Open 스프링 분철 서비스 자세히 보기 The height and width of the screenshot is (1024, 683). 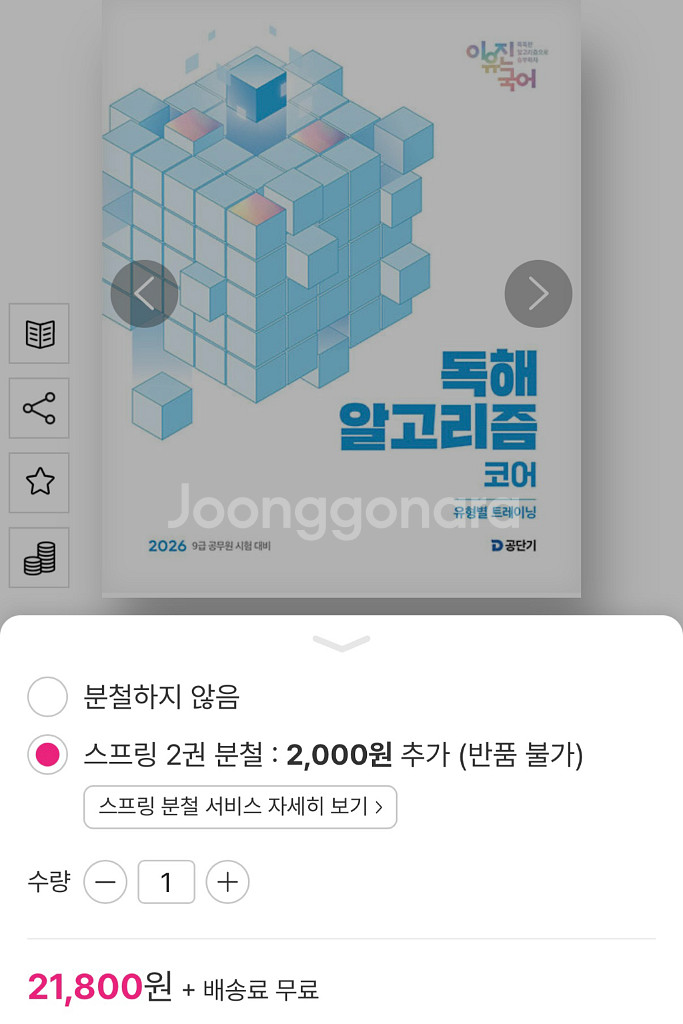pyautogui.click(x=240, y=807)
